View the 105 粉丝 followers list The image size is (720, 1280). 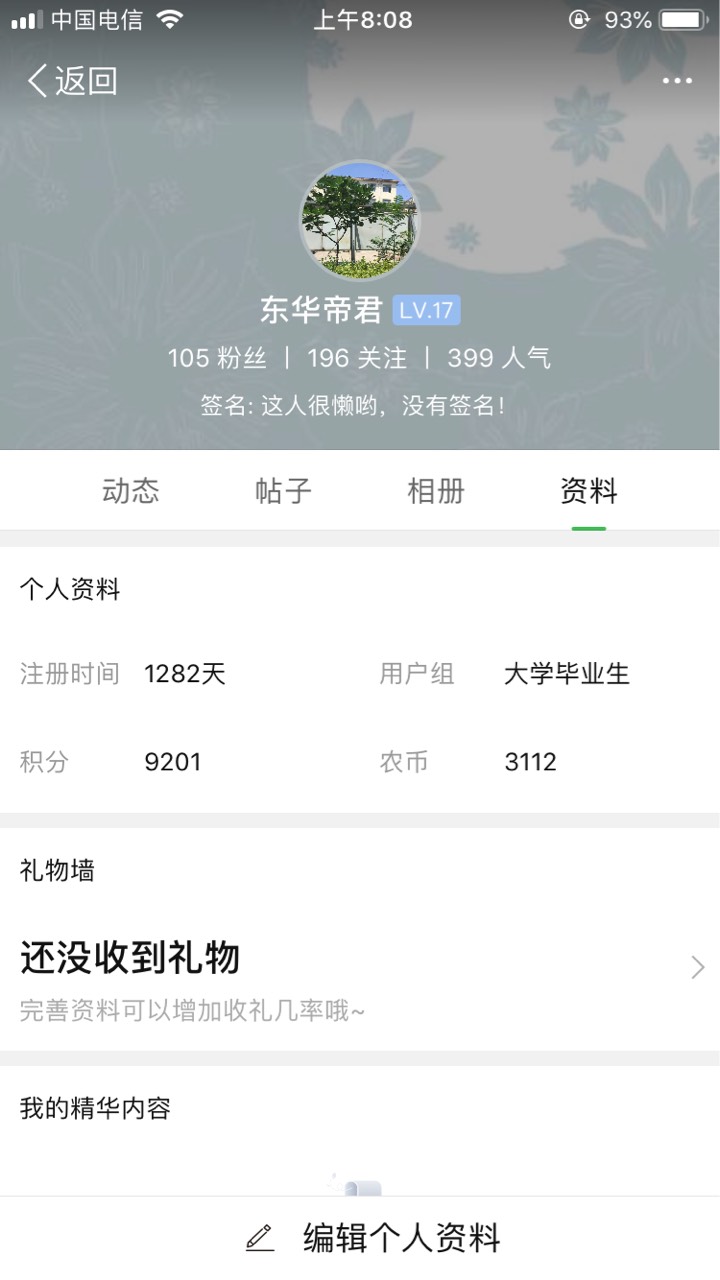[x=217, y=358]
